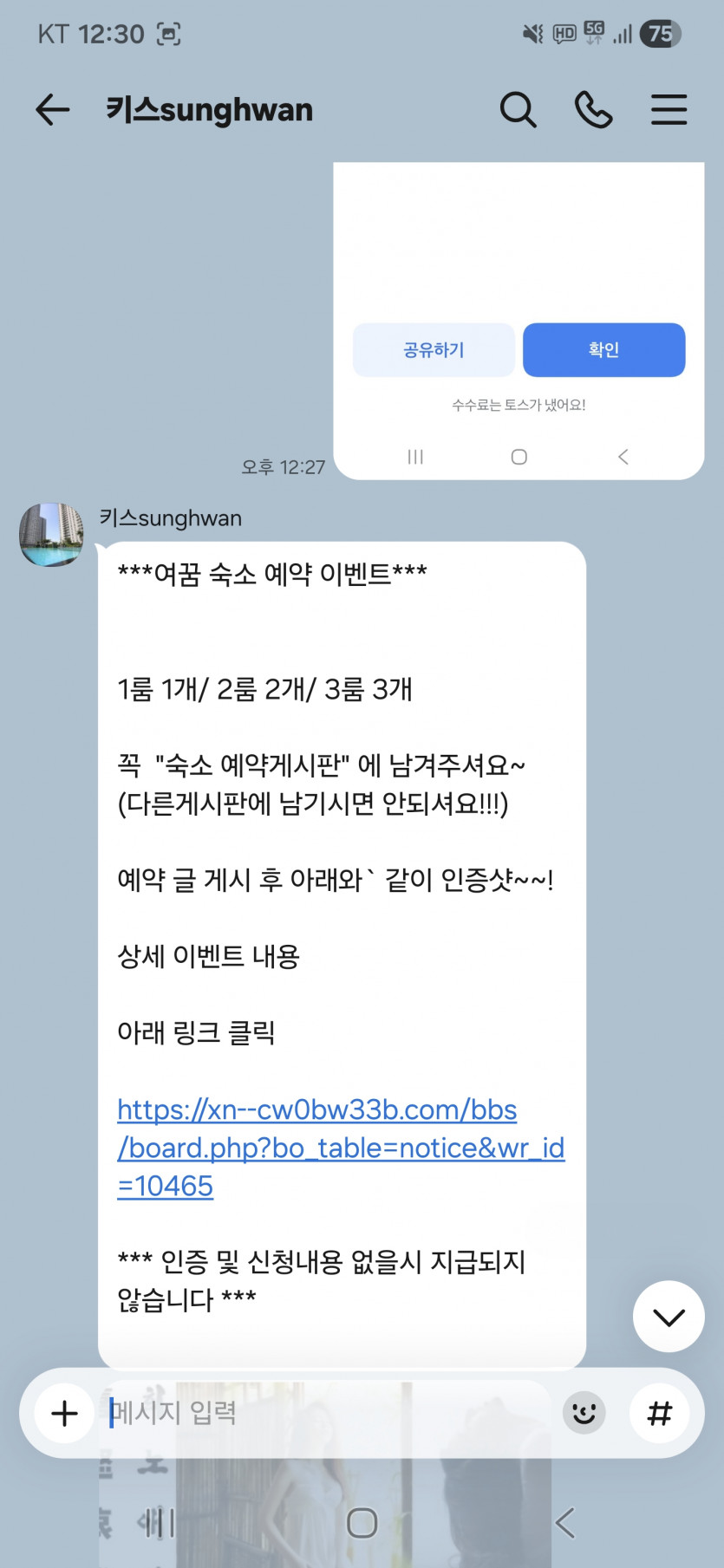Go to the phone's home screen

362,1523
